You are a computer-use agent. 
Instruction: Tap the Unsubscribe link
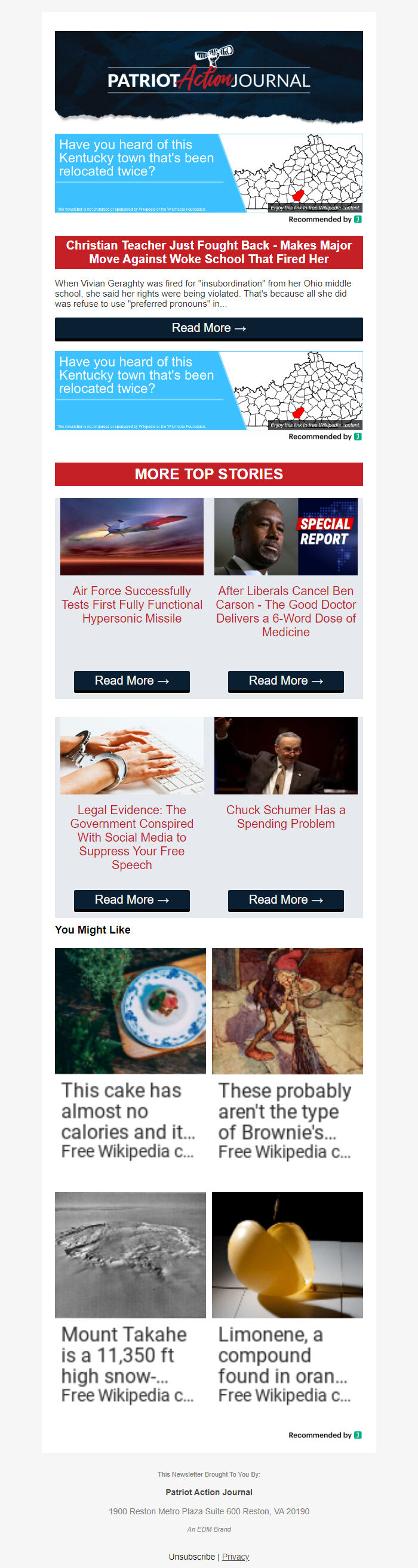click(x=191, y=1556)
